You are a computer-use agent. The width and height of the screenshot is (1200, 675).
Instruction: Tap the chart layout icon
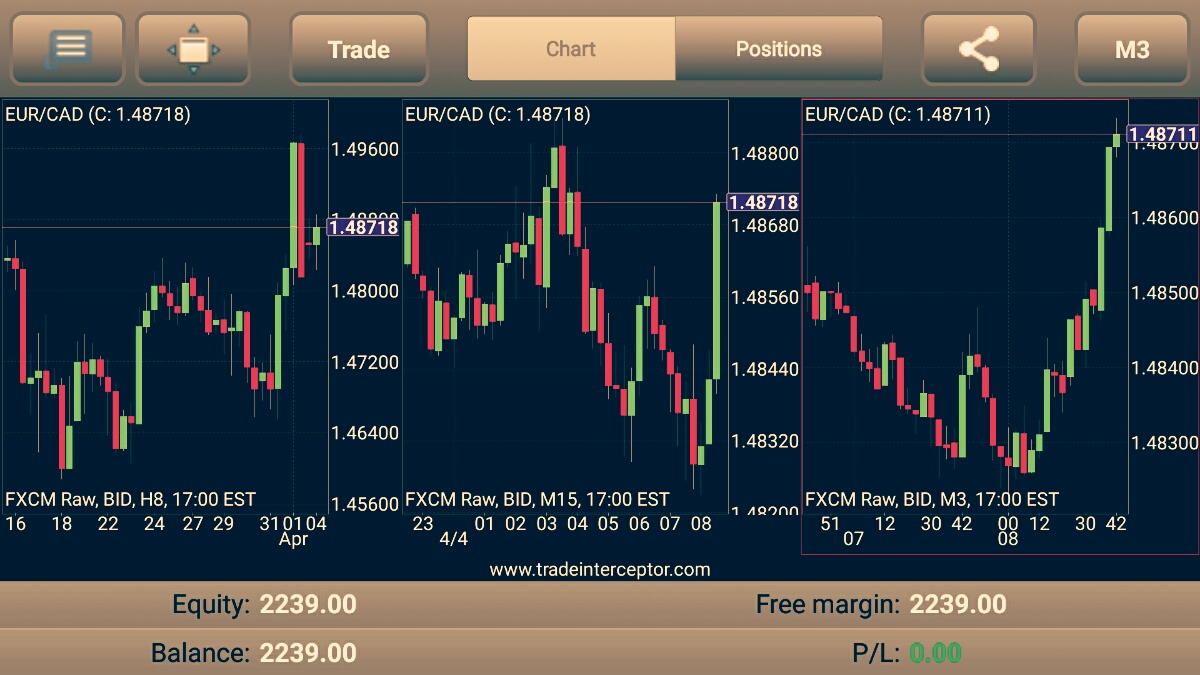coord(193,48)
